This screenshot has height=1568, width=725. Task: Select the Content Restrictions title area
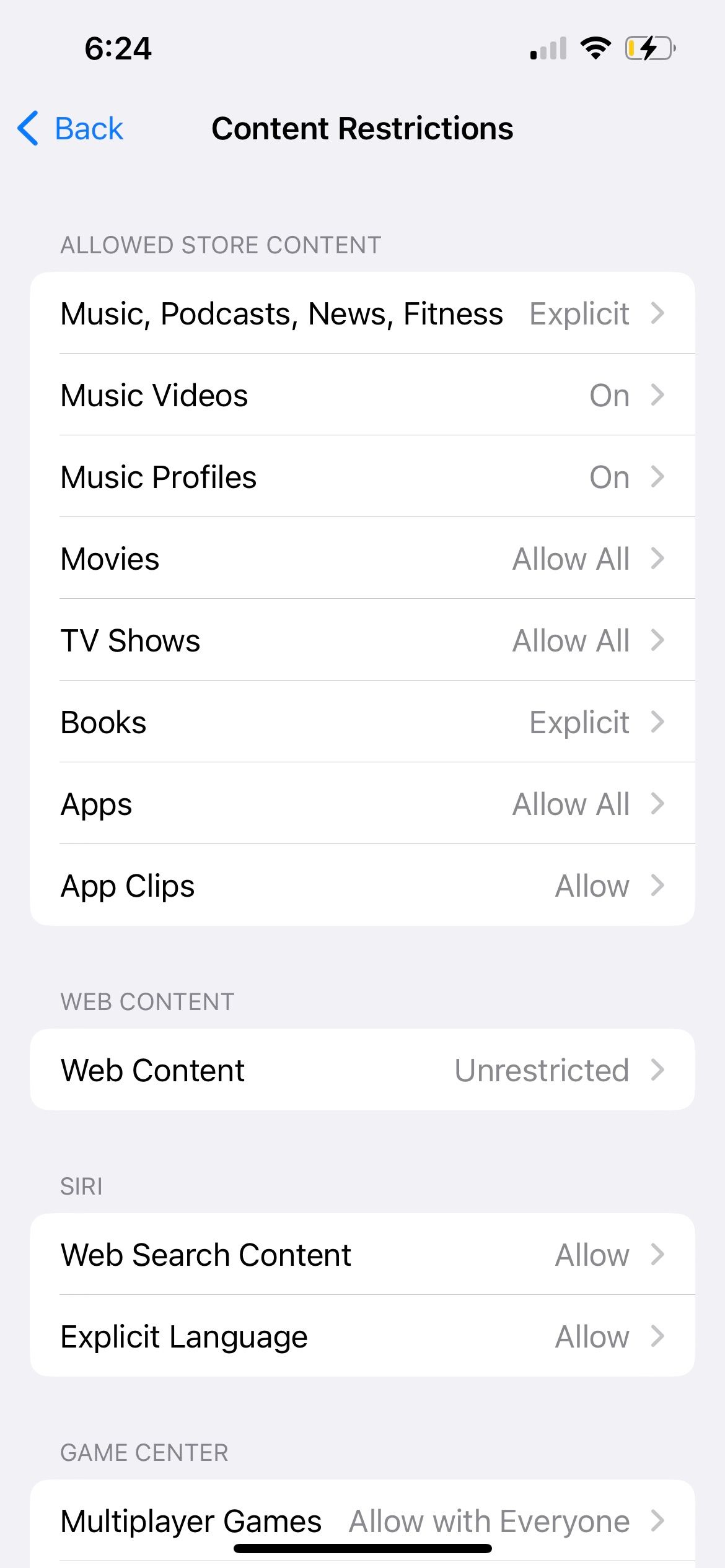point(362,128)
